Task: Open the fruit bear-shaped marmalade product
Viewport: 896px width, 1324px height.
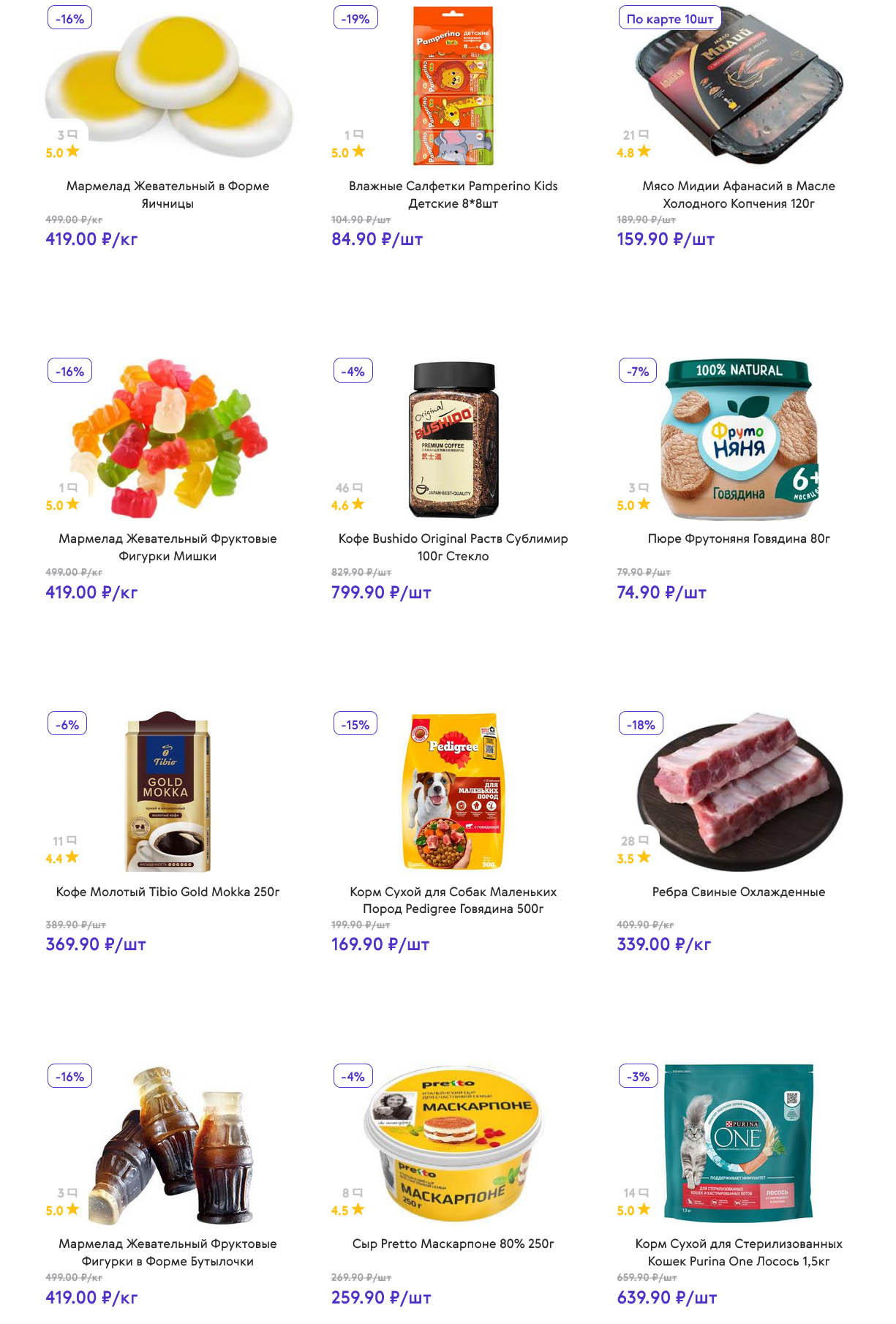Action: tap(167, 547)
